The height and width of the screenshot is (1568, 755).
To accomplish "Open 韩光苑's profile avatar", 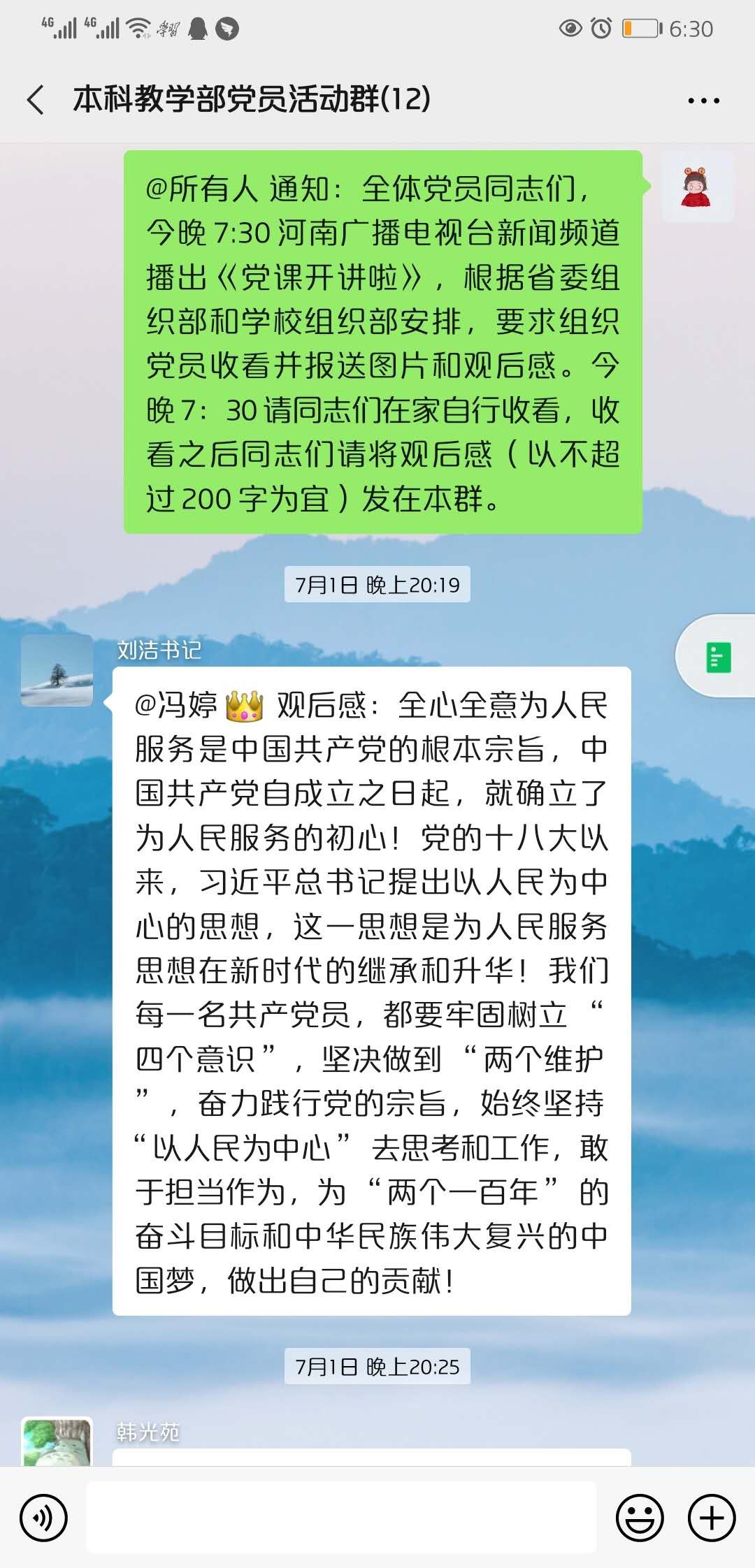I will pyautogui.click(x=57, y=1442).
